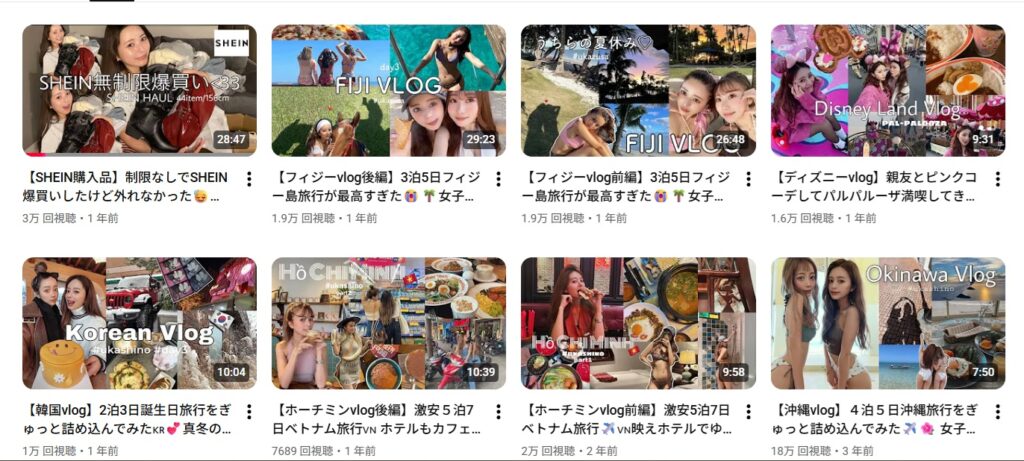1024x461 pixels.
Task: Open the 26:48 Fiji vlog thumbnail
Action: [x=638, y=90]
